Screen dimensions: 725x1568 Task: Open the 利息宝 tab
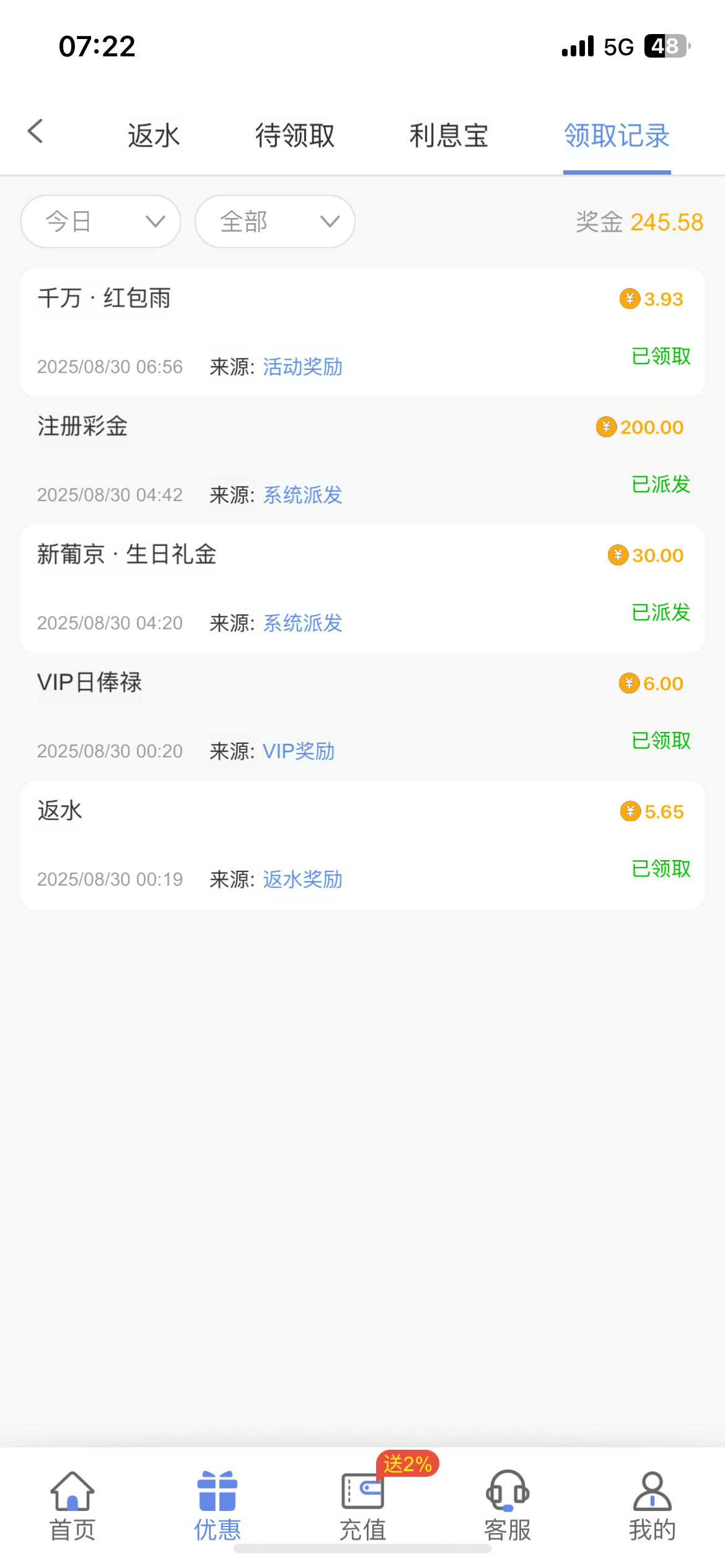coord(449,136)
